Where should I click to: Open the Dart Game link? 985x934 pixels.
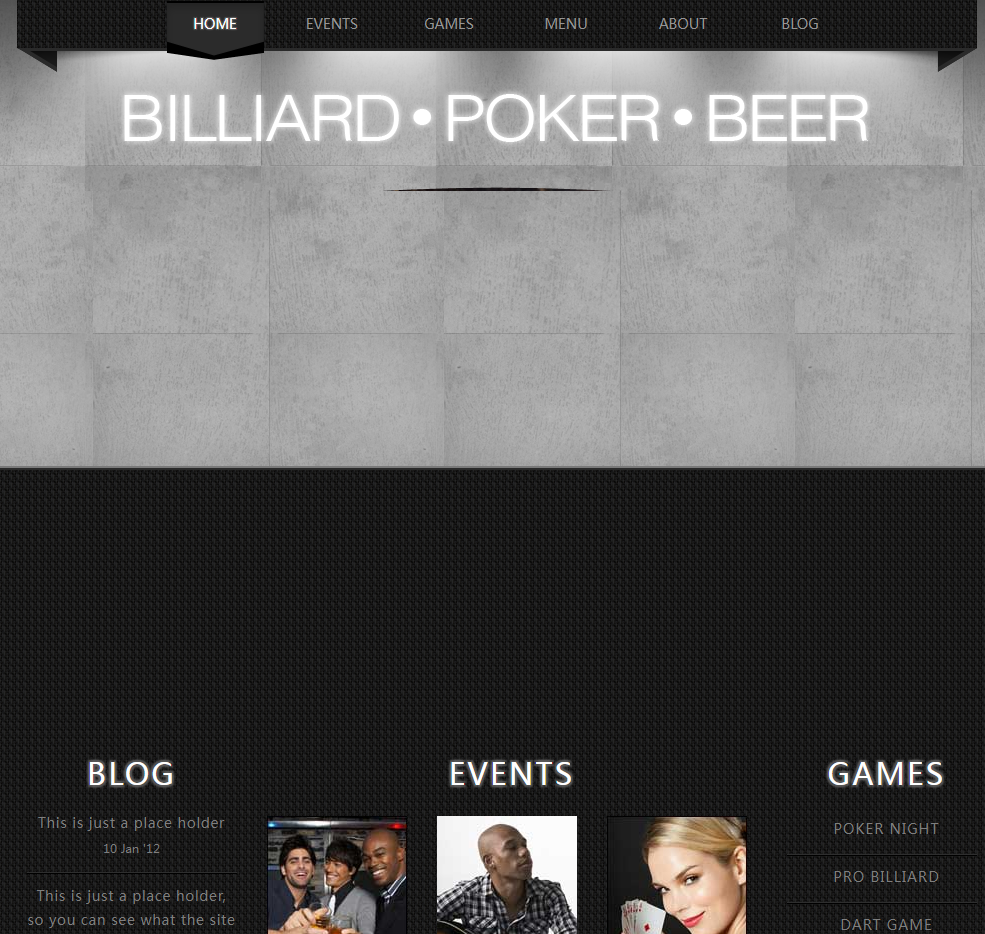click(886, 924)
